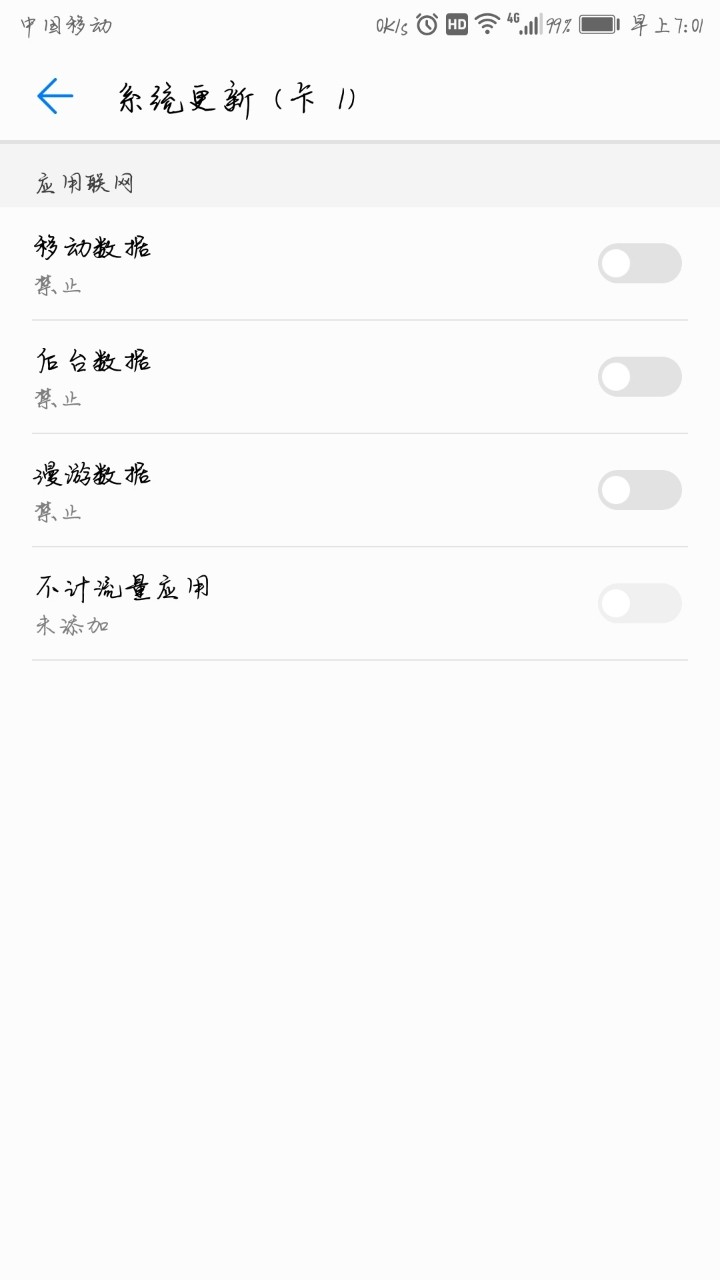Click the 禁止 label under 漫游数据
Image resolution: width=720 pixels, height=1280 pixels.
57,511
